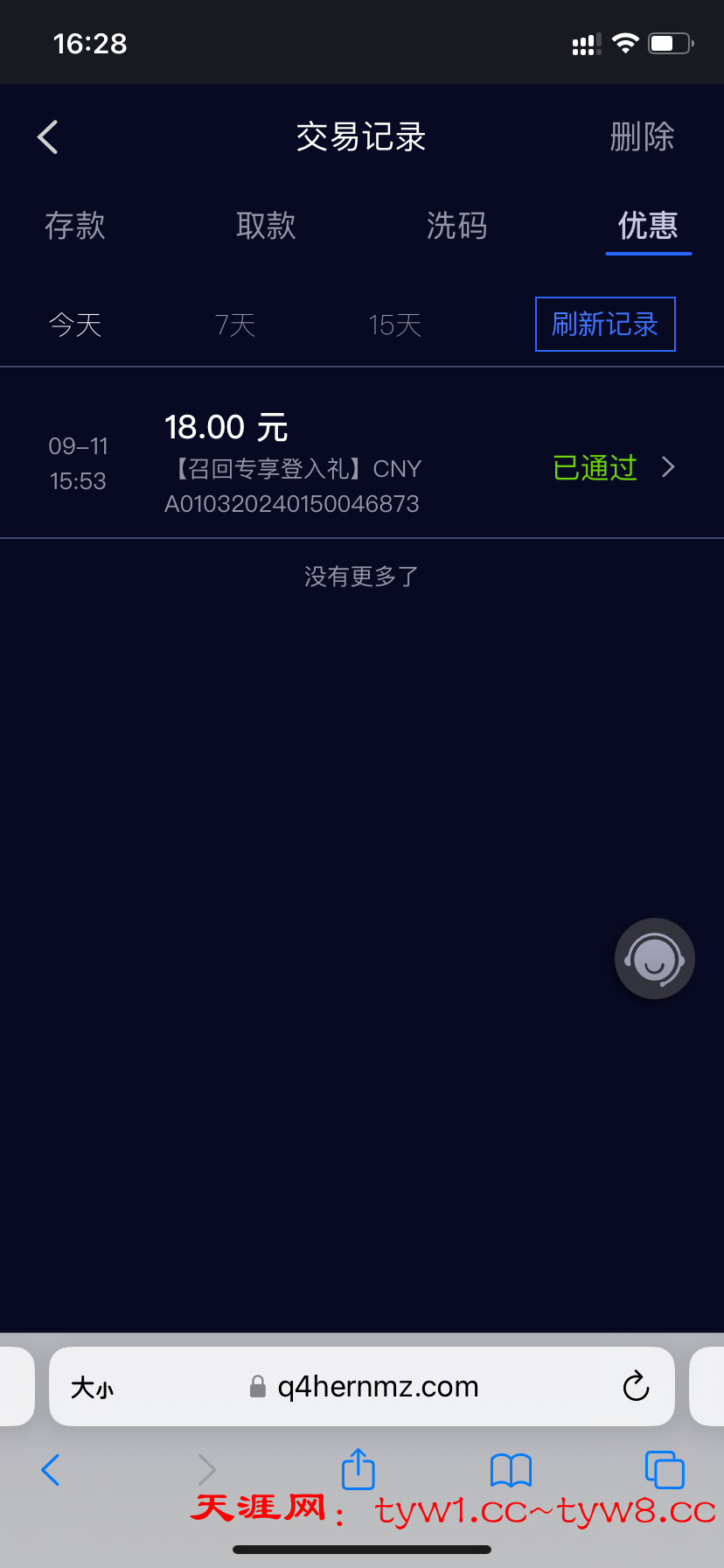The image size is (724, 1568).
Task: Open the 大小 text size menu
Action: [92, 1388]
